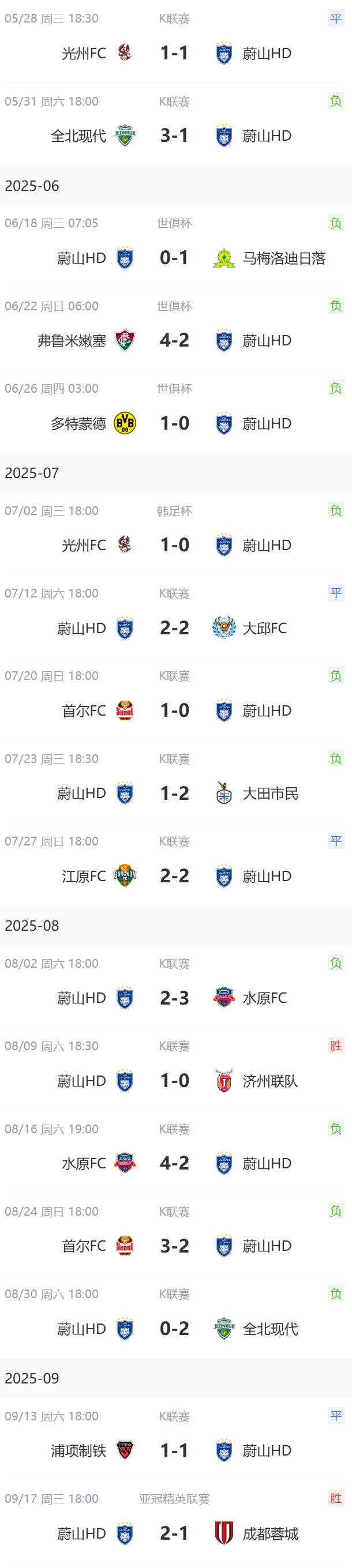The width and height of the screenshot is (352, 1568).
Task: Open the 05/28 光州FC vs 蔚山HD match
Action: point(175,53)
